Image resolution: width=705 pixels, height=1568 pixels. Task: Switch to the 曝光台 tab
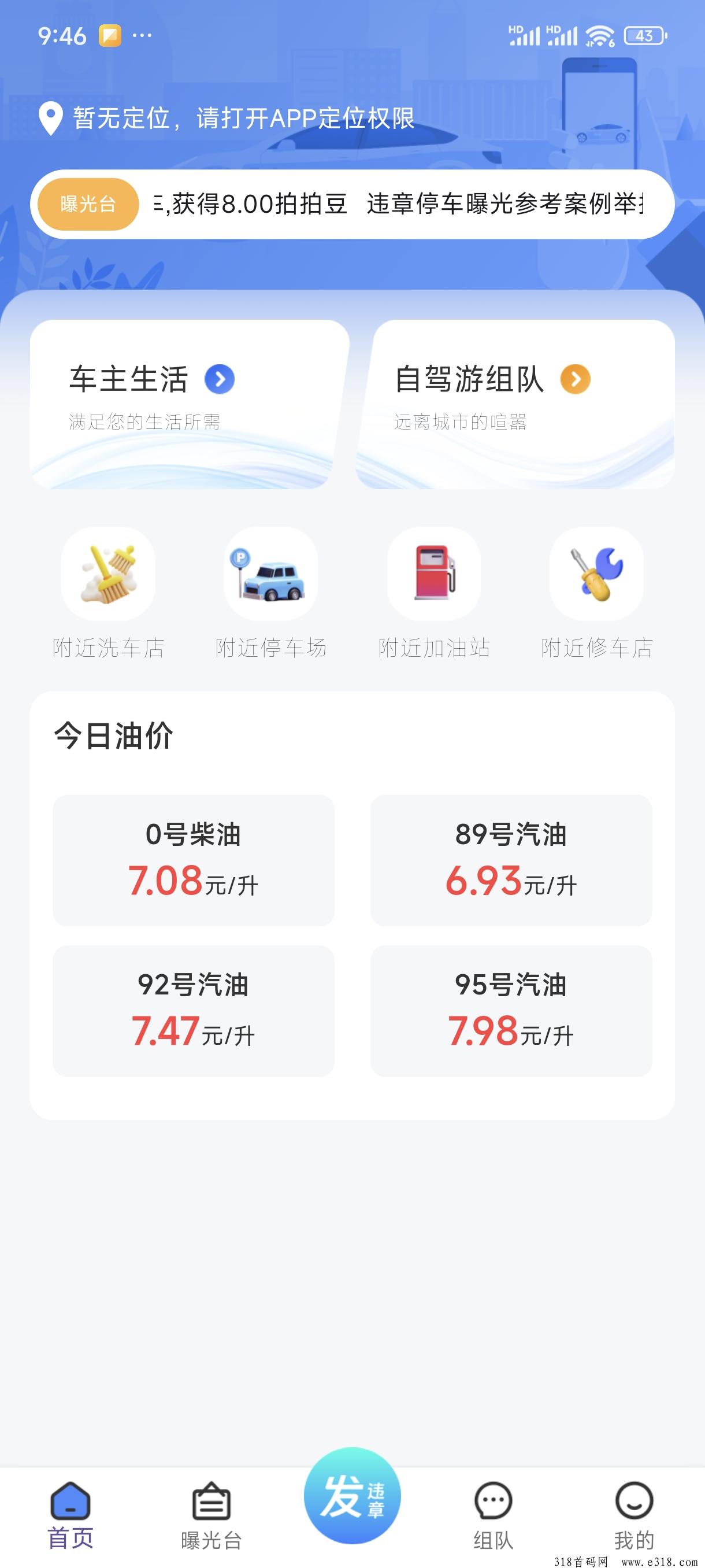[x=211, y=1517]
